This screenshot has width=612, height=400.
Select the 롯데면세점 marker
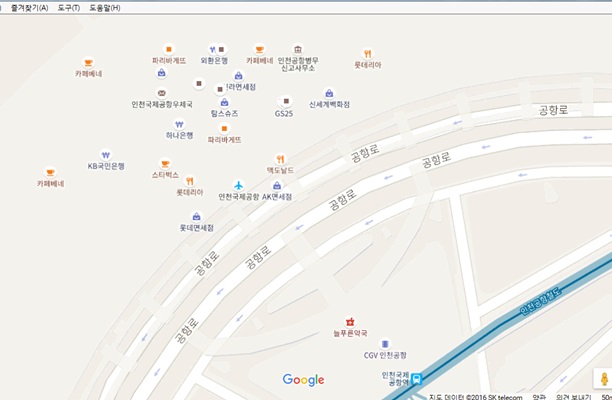click(x=197, y=216)
